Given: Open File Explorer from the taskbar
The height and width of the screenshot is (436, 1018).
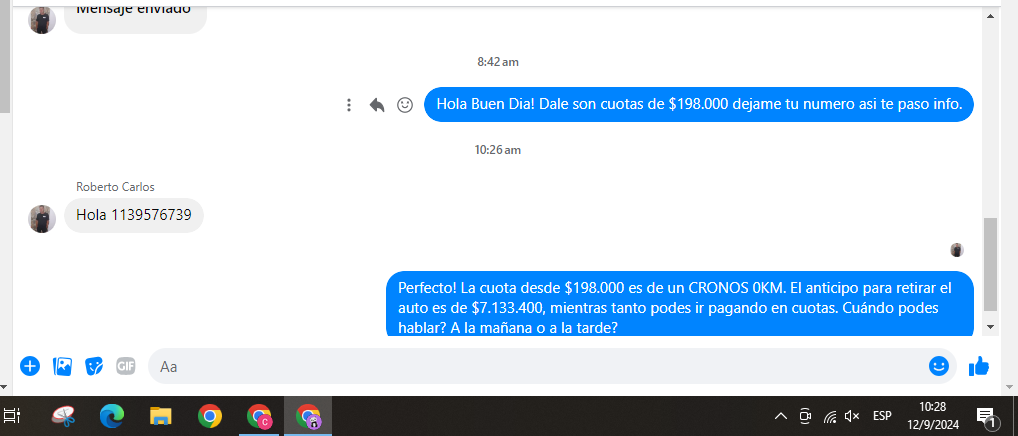Looking at the screenshot, I should point(161,416).
